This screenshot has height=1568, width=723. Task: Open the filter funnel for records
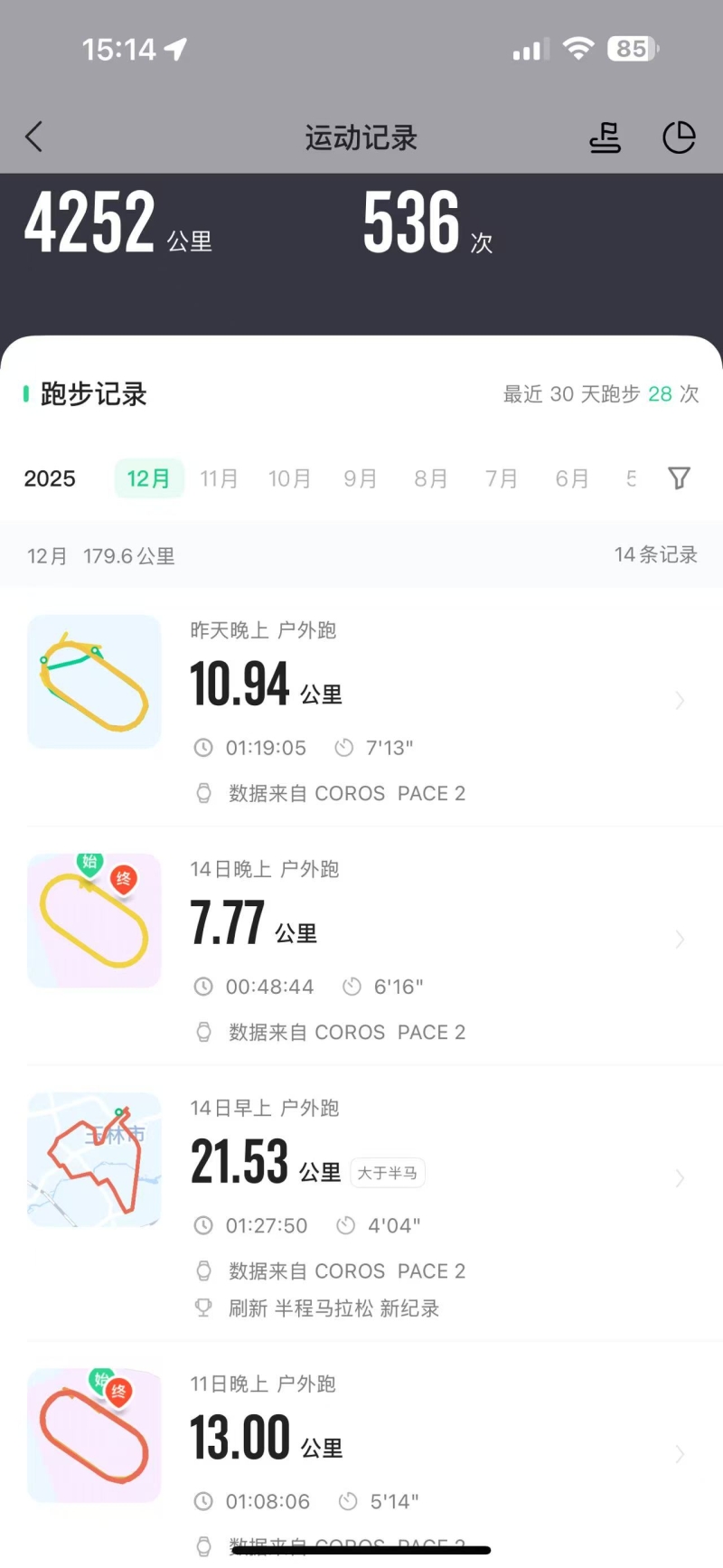coord(679,478)
